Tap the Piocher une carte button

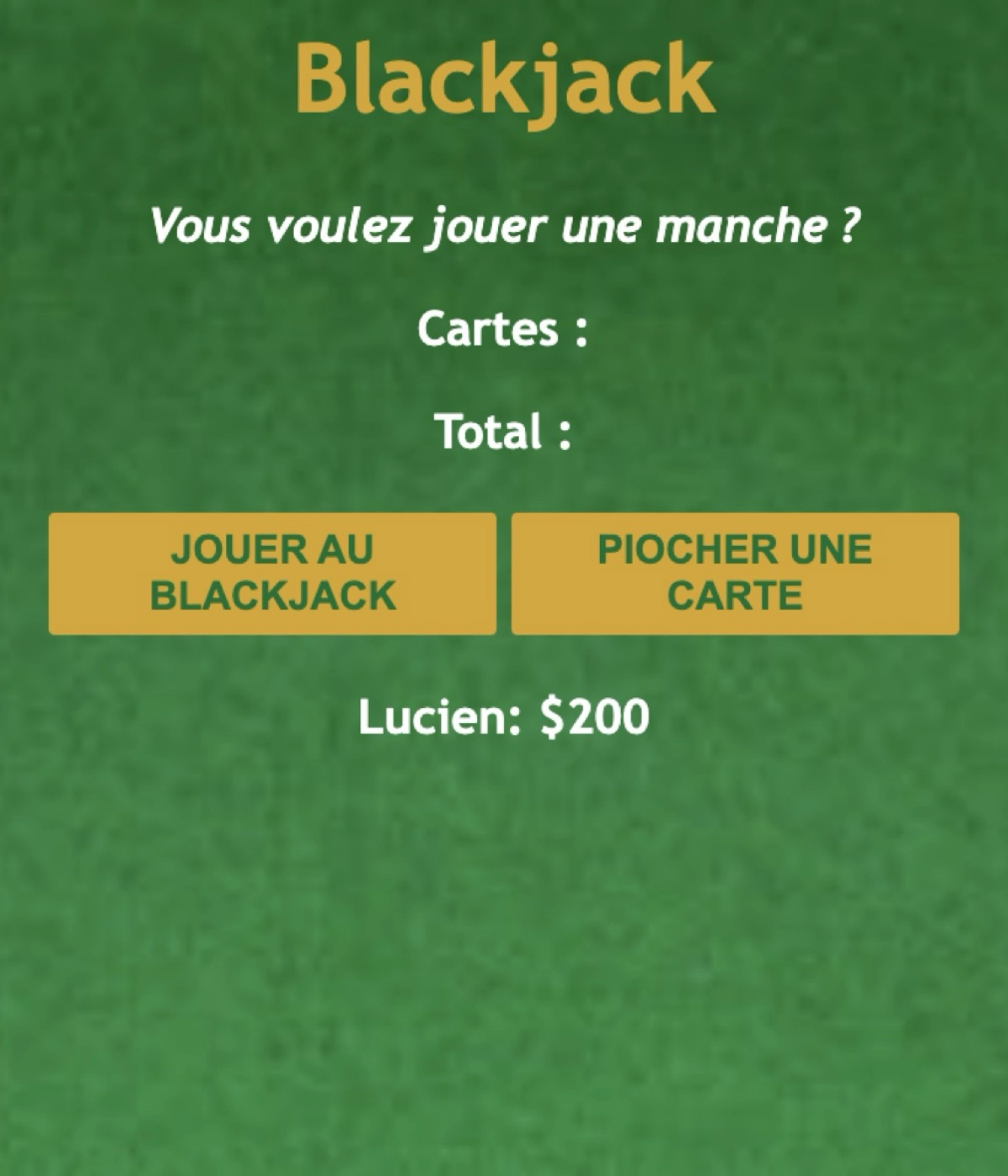tap(735, 574)
